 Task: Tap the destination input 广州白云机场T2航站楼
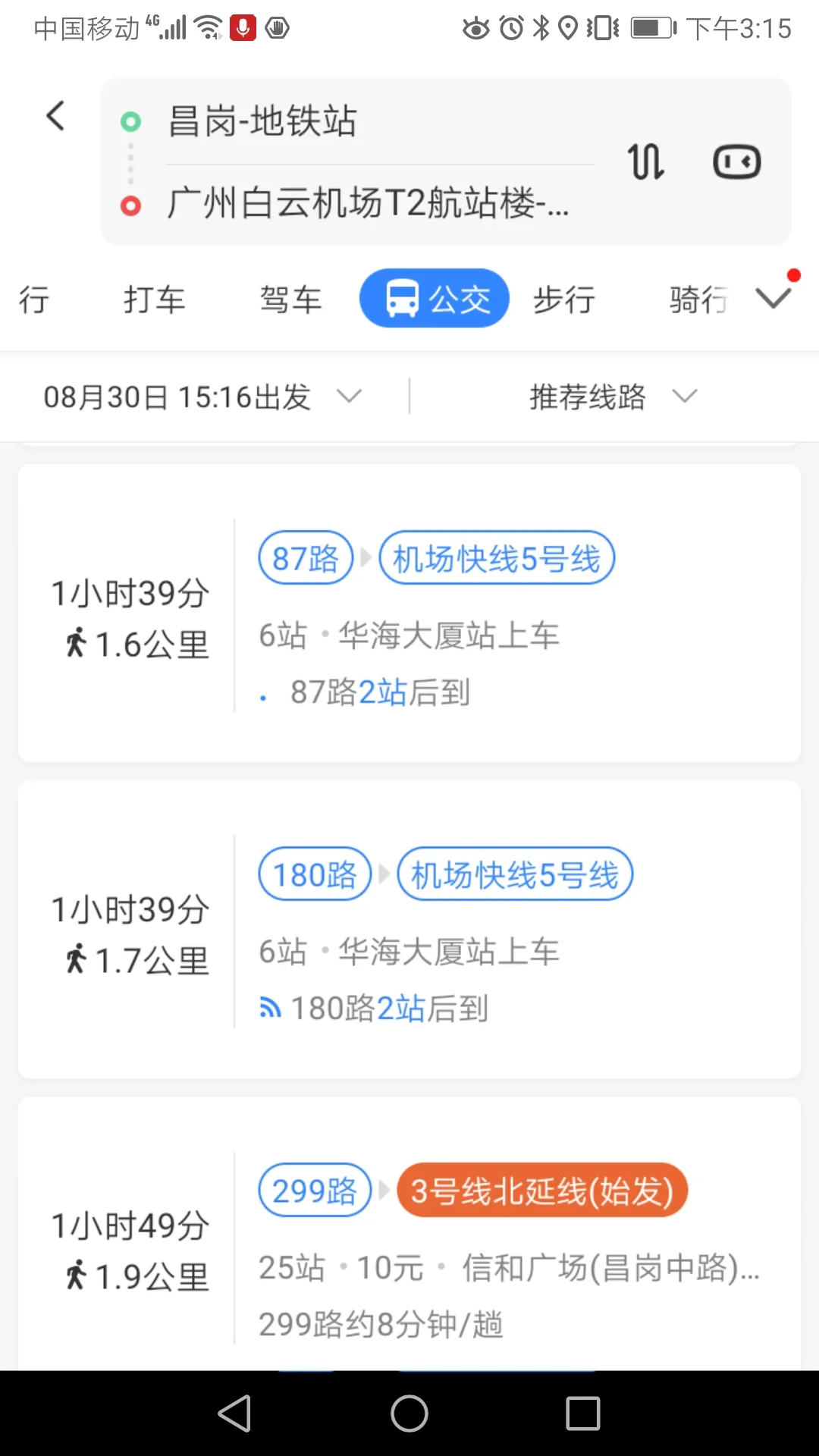pos(367,205)
